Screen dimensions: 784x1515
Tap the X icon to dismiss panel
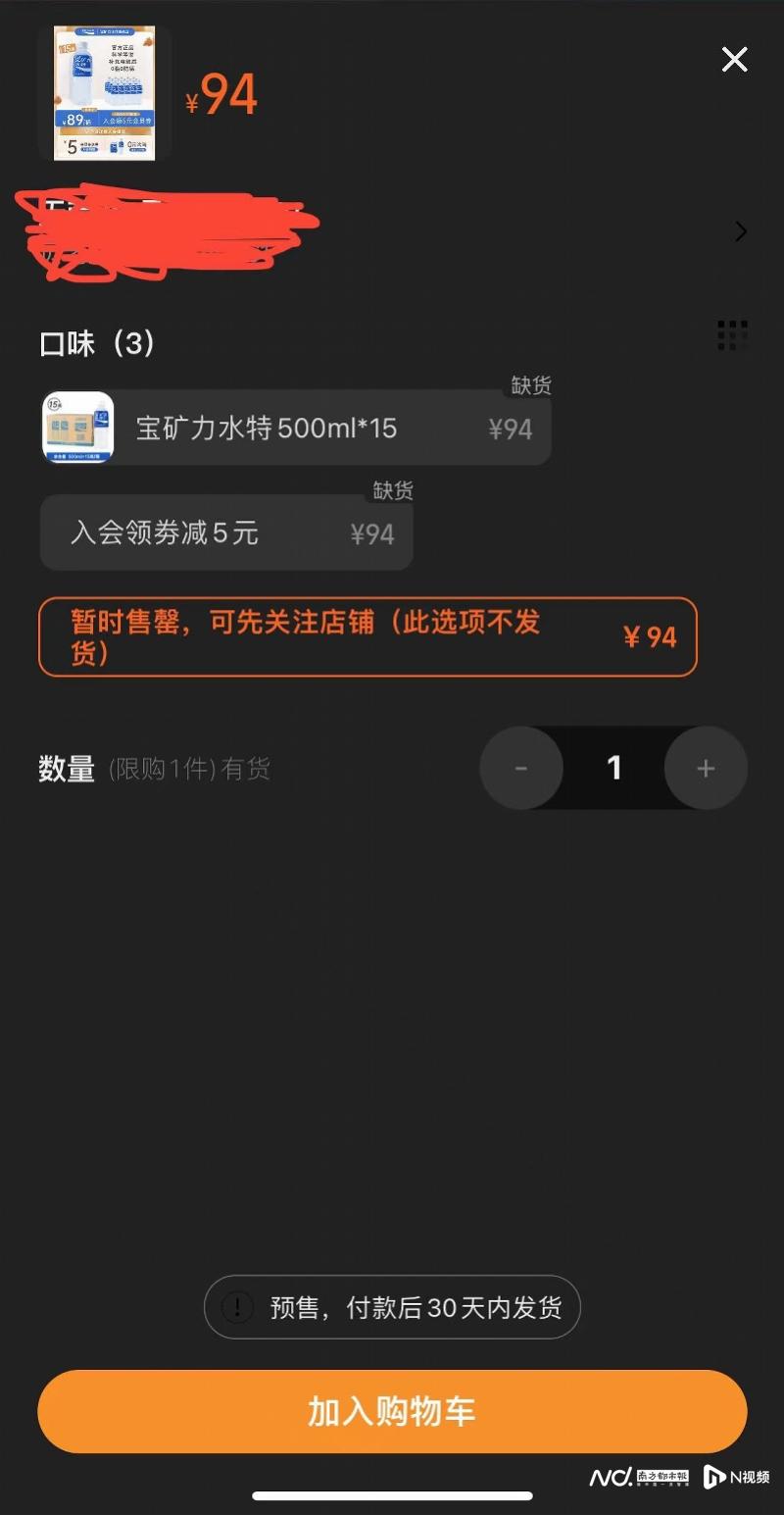(x=734, y=59)
